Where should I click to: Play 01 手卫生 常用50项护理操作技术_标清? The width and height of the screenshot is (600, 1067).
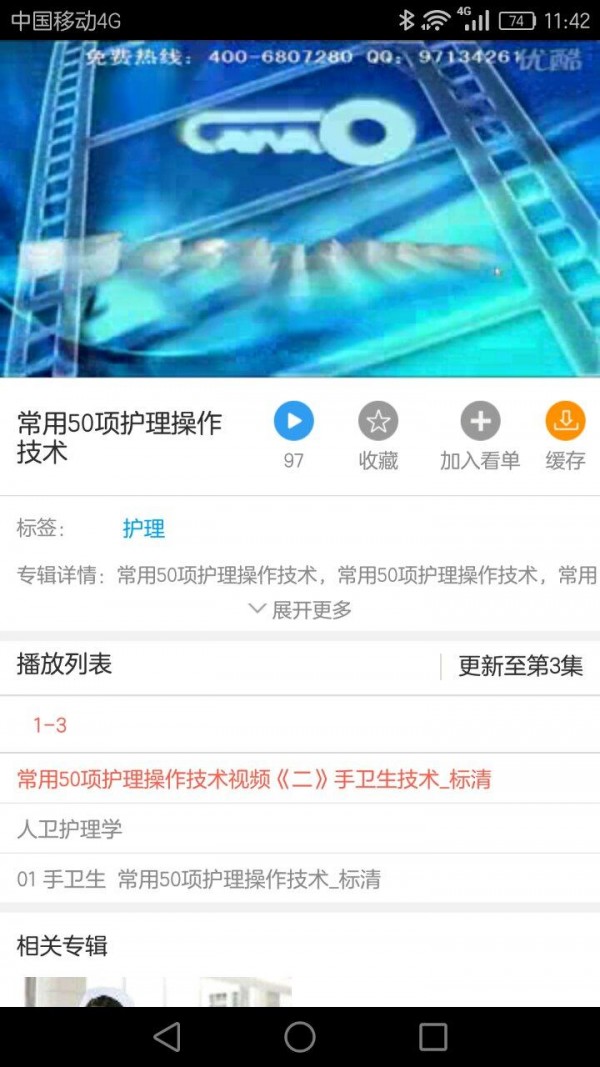pyautogui.click(x=199, y=880)
